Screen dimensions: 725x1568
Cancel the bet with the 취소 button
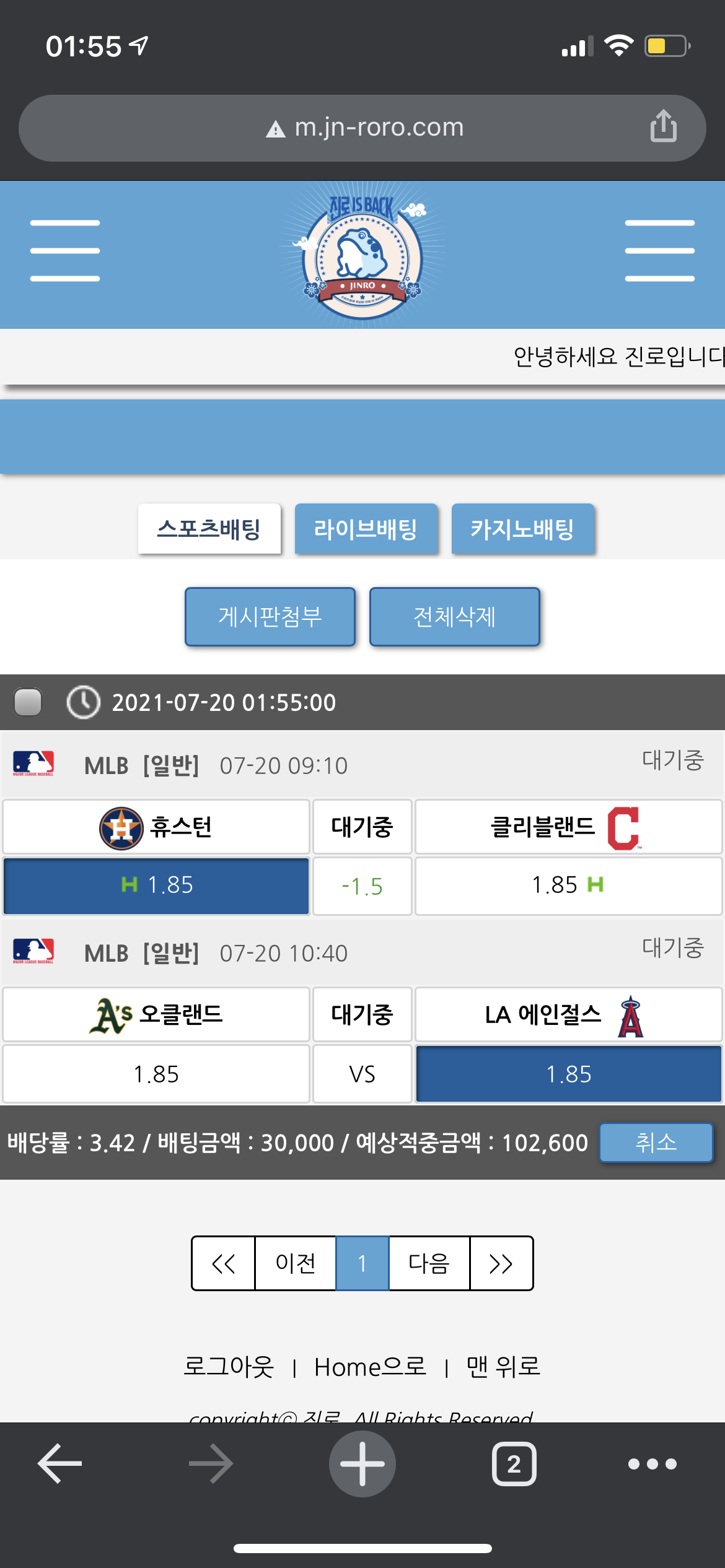click(x=656, y=1142)
